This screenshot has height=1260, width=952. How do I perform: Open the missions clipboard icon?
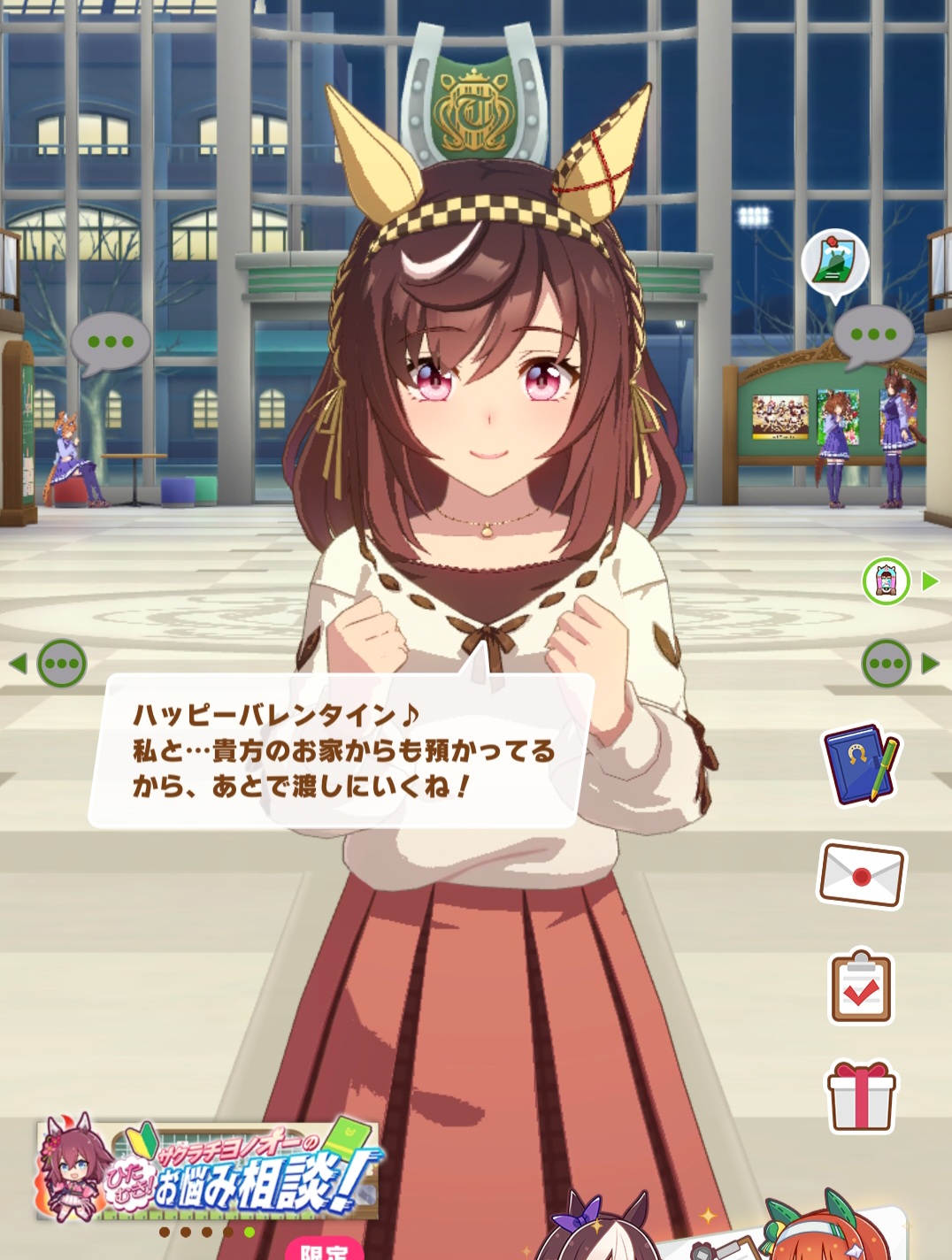861,987
